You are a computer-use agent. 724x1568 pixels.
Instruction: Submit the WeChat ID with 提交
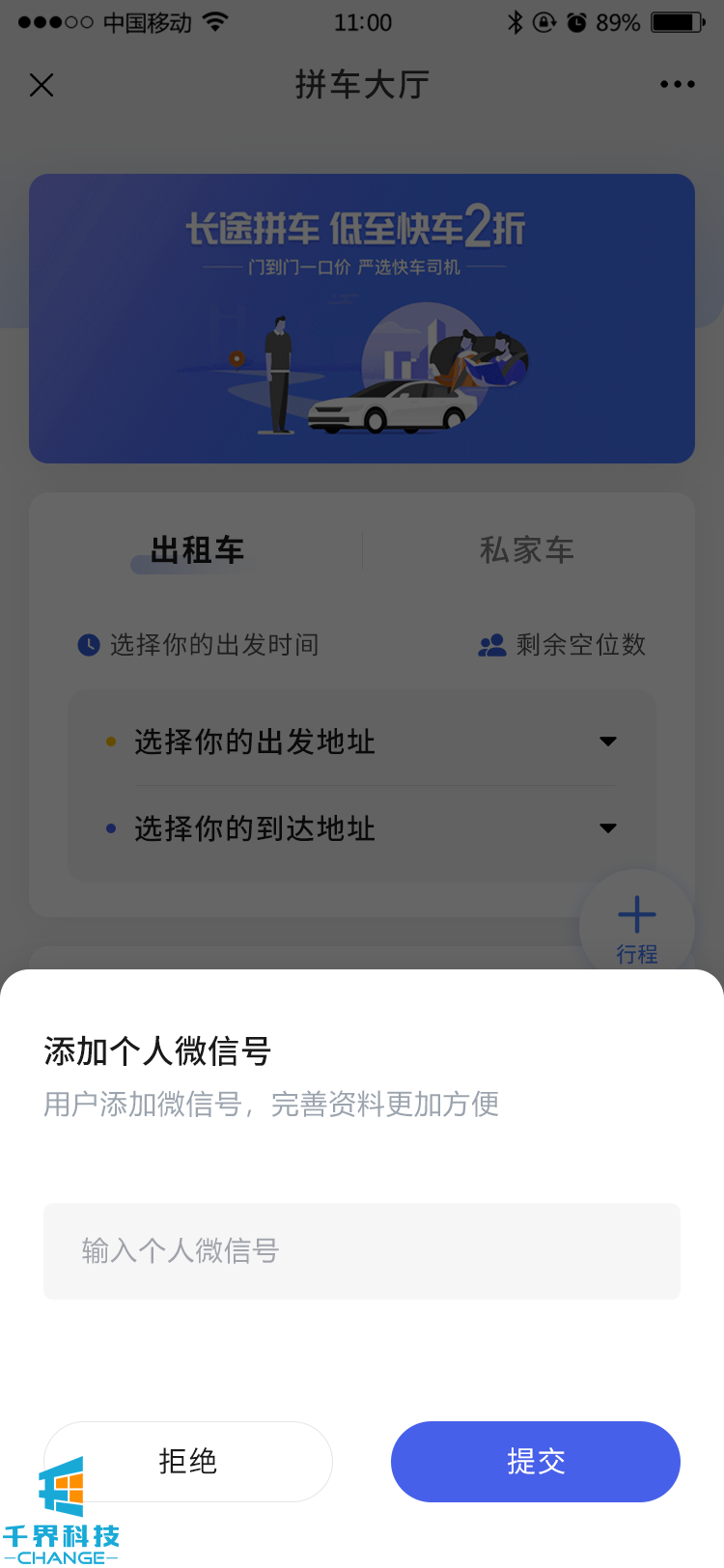(x=535, y=1461)
